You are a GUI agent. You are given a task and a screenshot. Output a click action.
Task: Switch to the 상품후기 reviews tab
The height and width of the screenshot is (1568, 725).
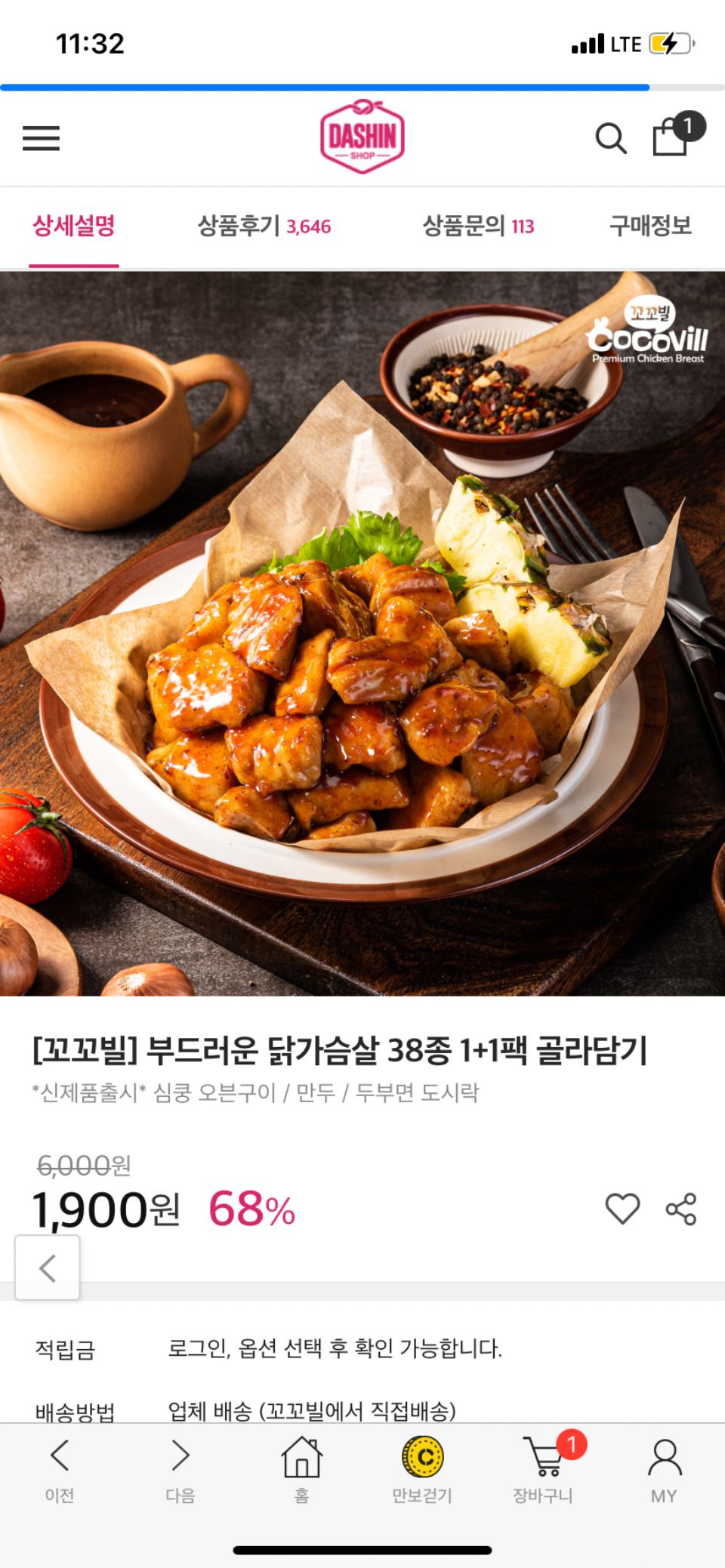[x=264, y=226]
